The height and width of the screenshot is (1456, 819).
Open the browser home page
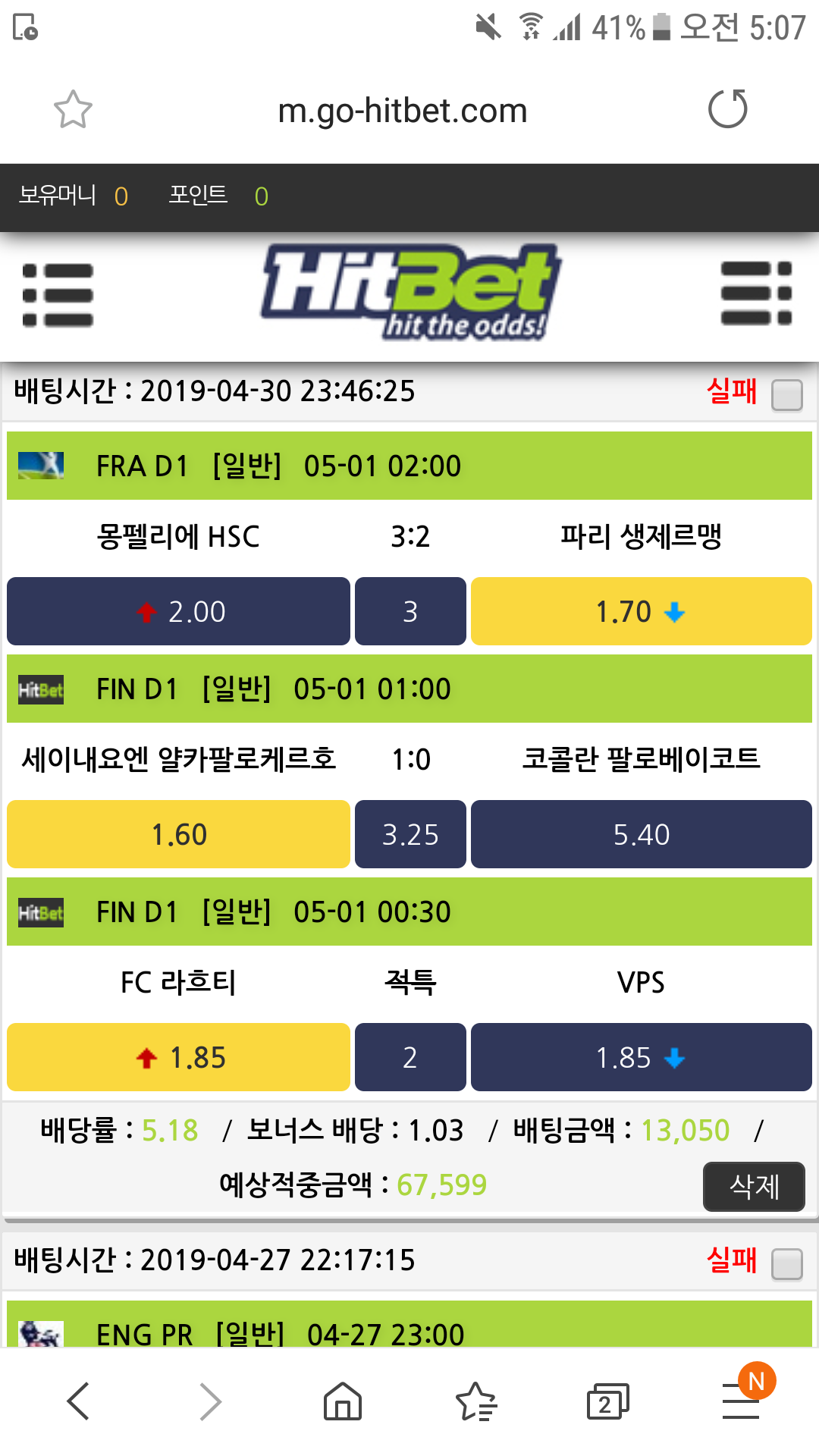click(343, 1401)
